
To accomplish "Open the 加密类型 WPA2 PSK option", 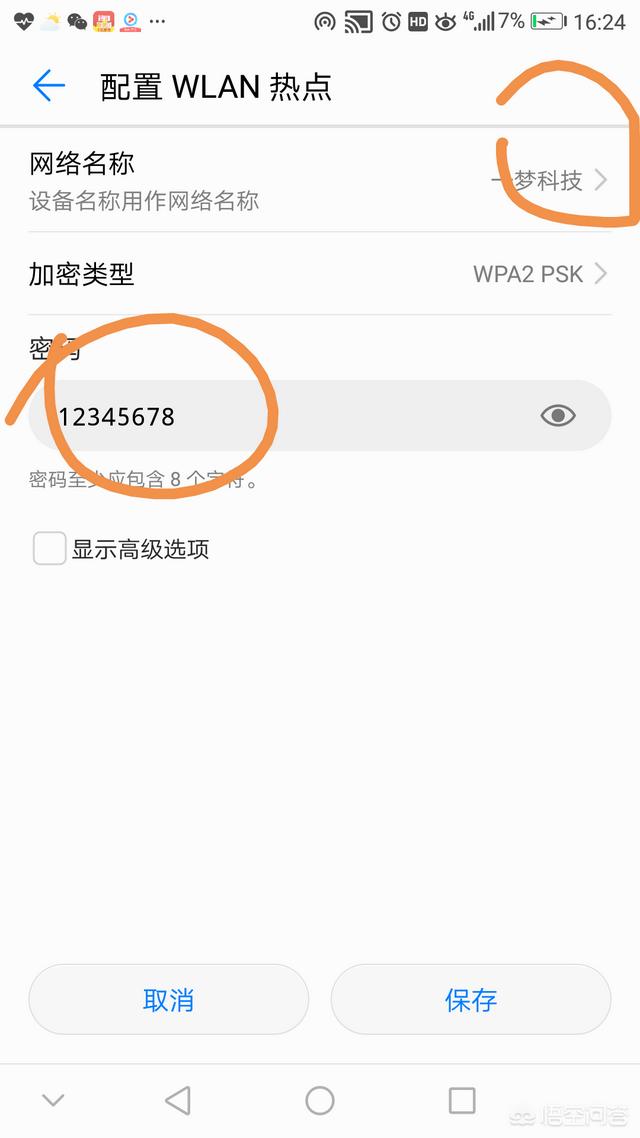I will point(318,274).
